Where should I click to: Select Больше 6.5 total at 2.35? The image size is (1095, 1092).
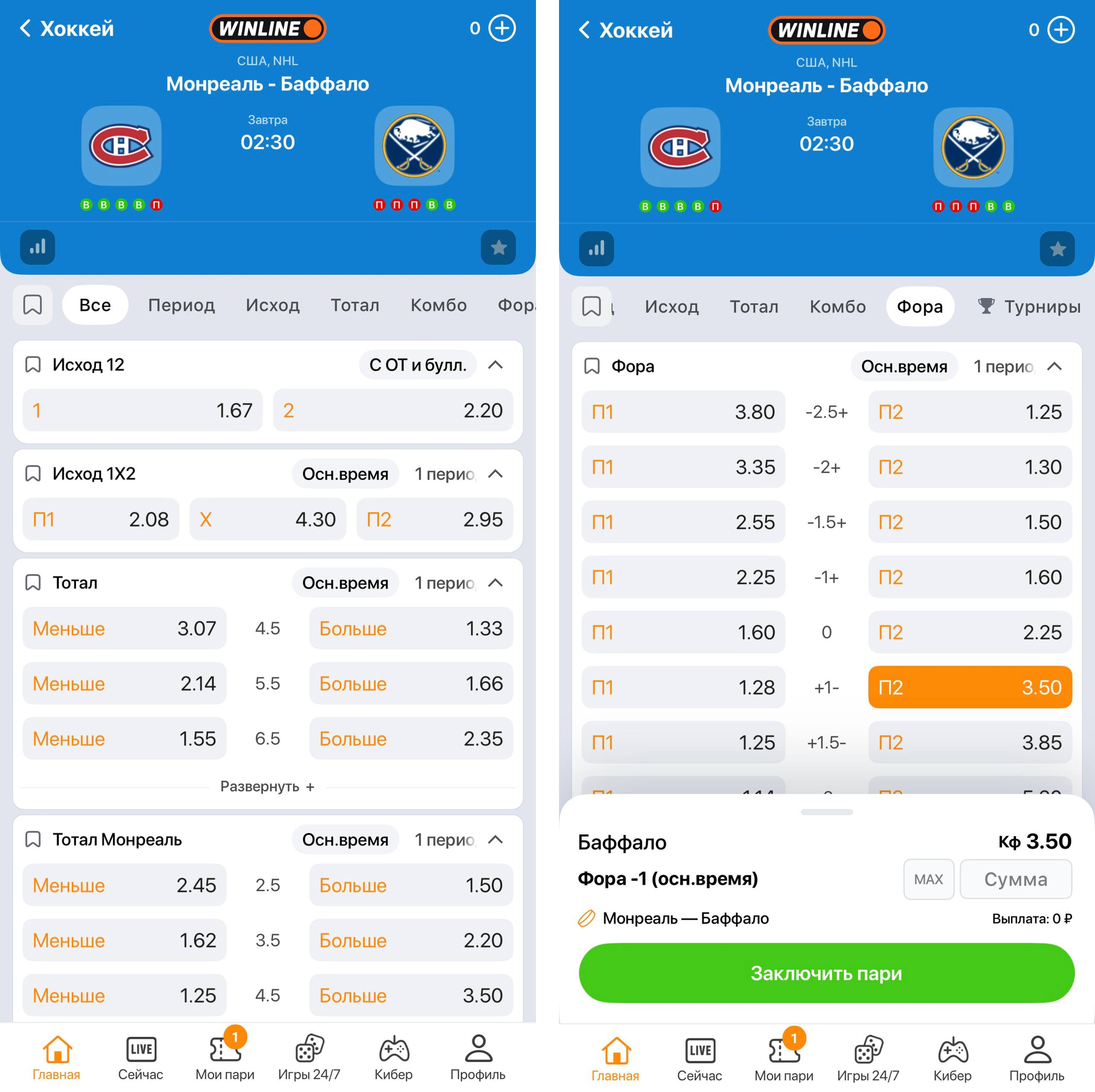(411, 738)
